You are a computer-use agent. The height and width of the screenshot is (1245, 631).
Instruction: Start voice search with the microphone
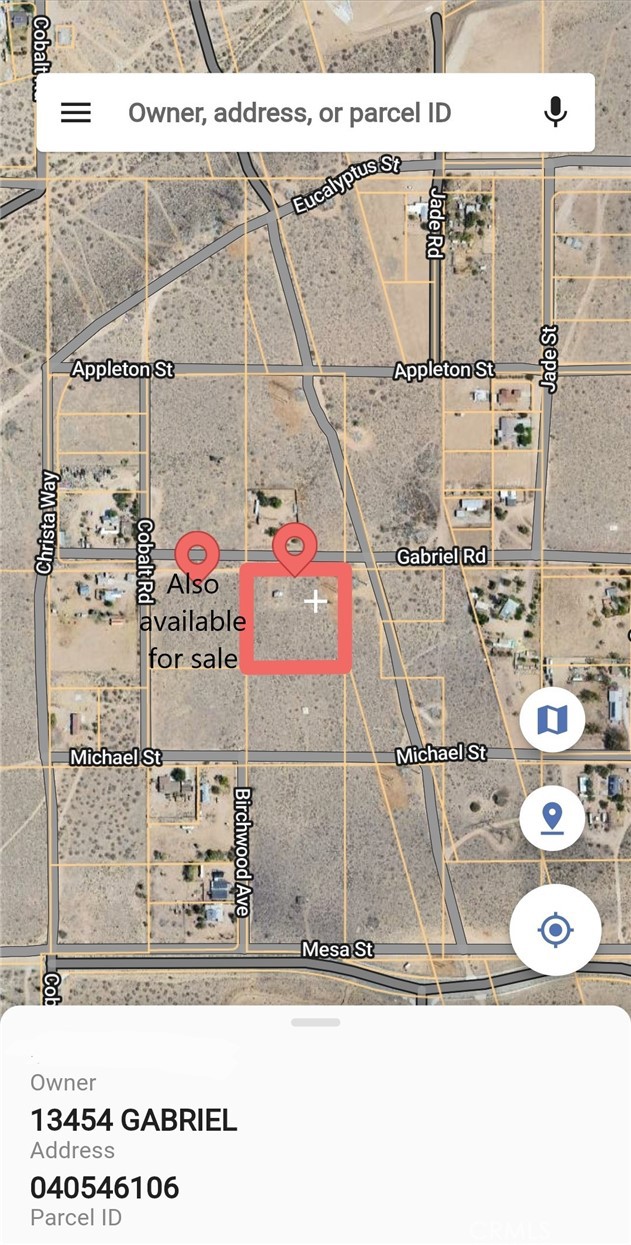555,113
